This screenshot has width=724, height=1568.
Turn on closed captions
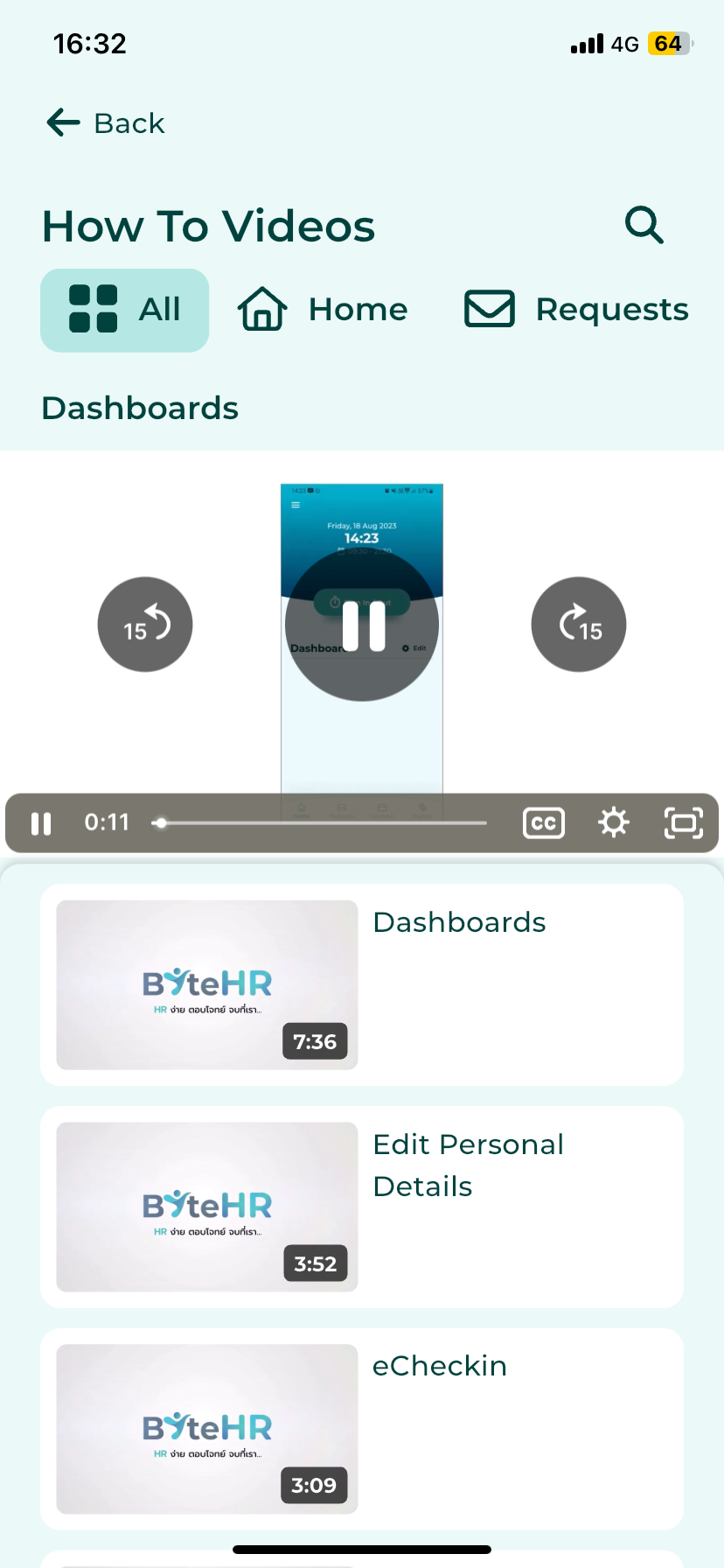click(544, 823)
